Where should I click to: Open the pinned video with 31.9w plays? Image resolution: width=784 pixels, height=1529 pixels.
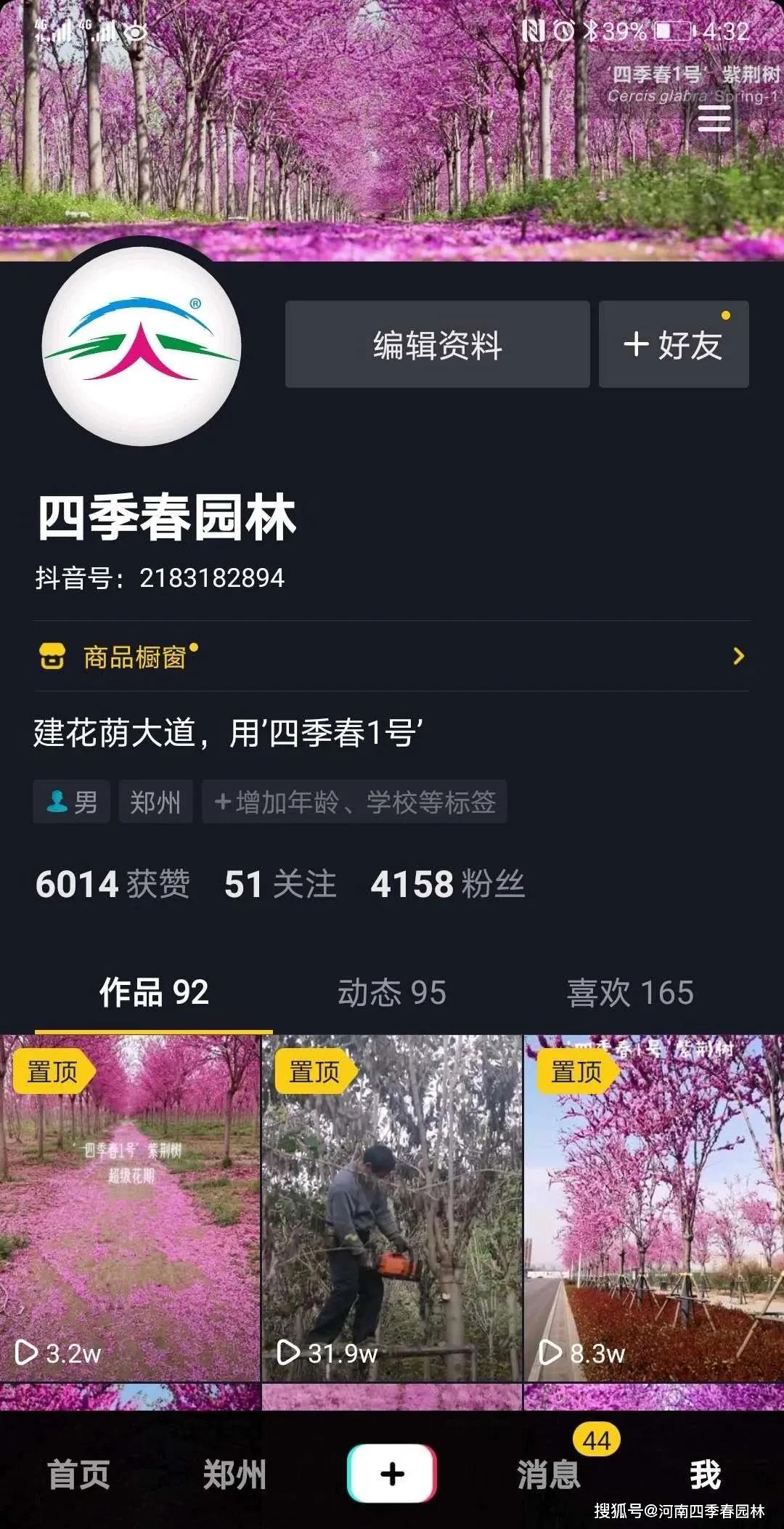392,1208
